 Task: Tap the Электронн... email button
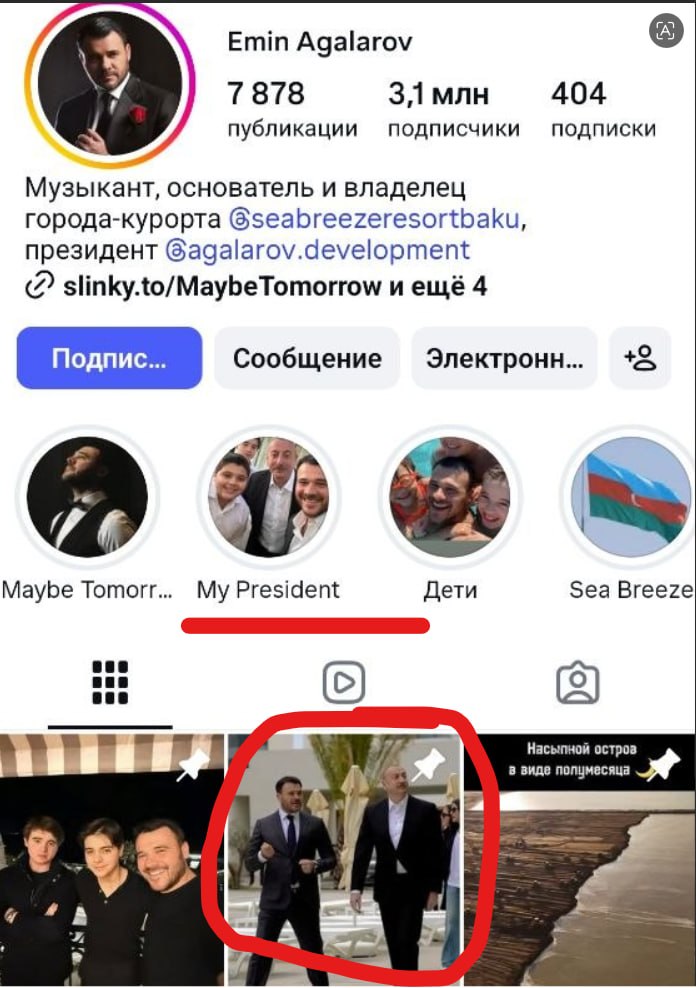click(x=504, y=358)
